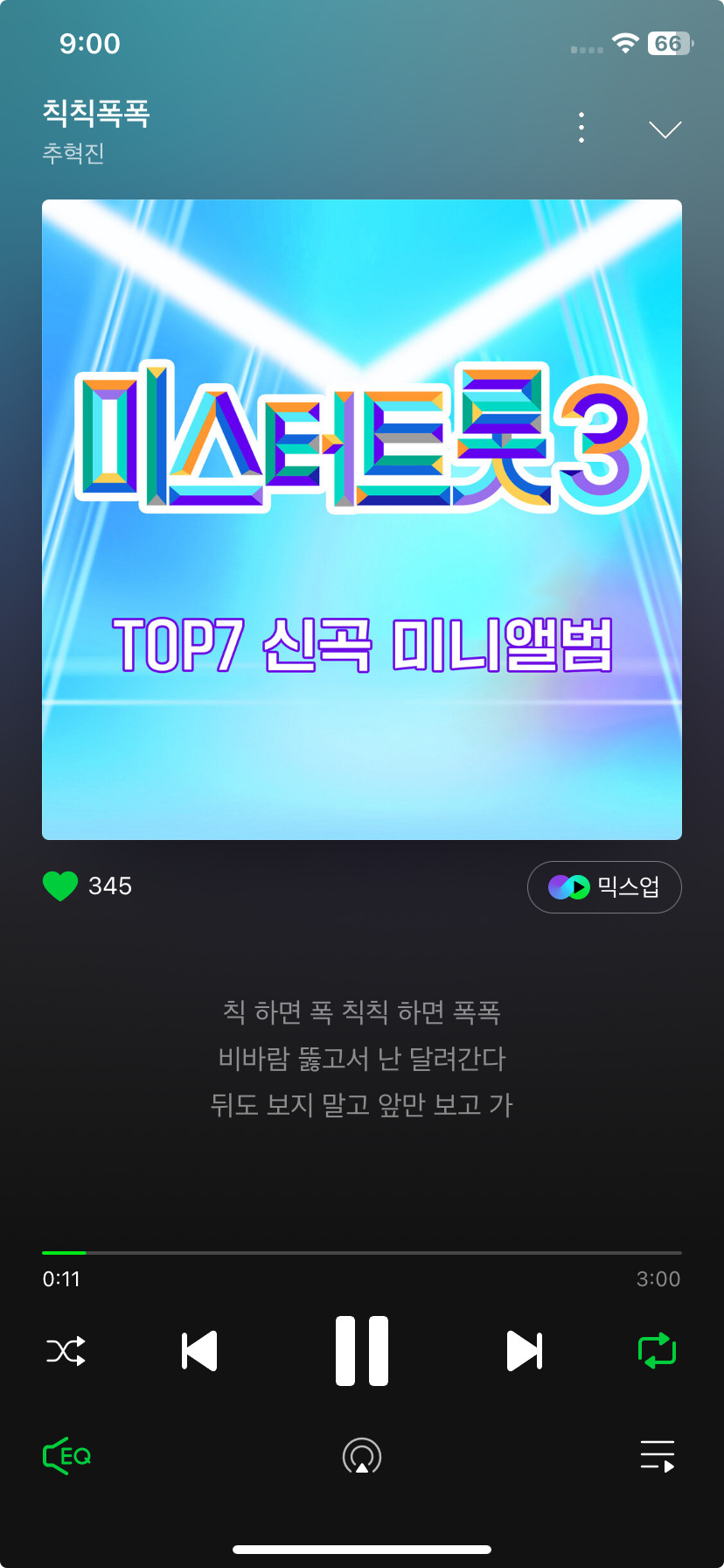
Task: Pause the current song
Action: 362,1351
